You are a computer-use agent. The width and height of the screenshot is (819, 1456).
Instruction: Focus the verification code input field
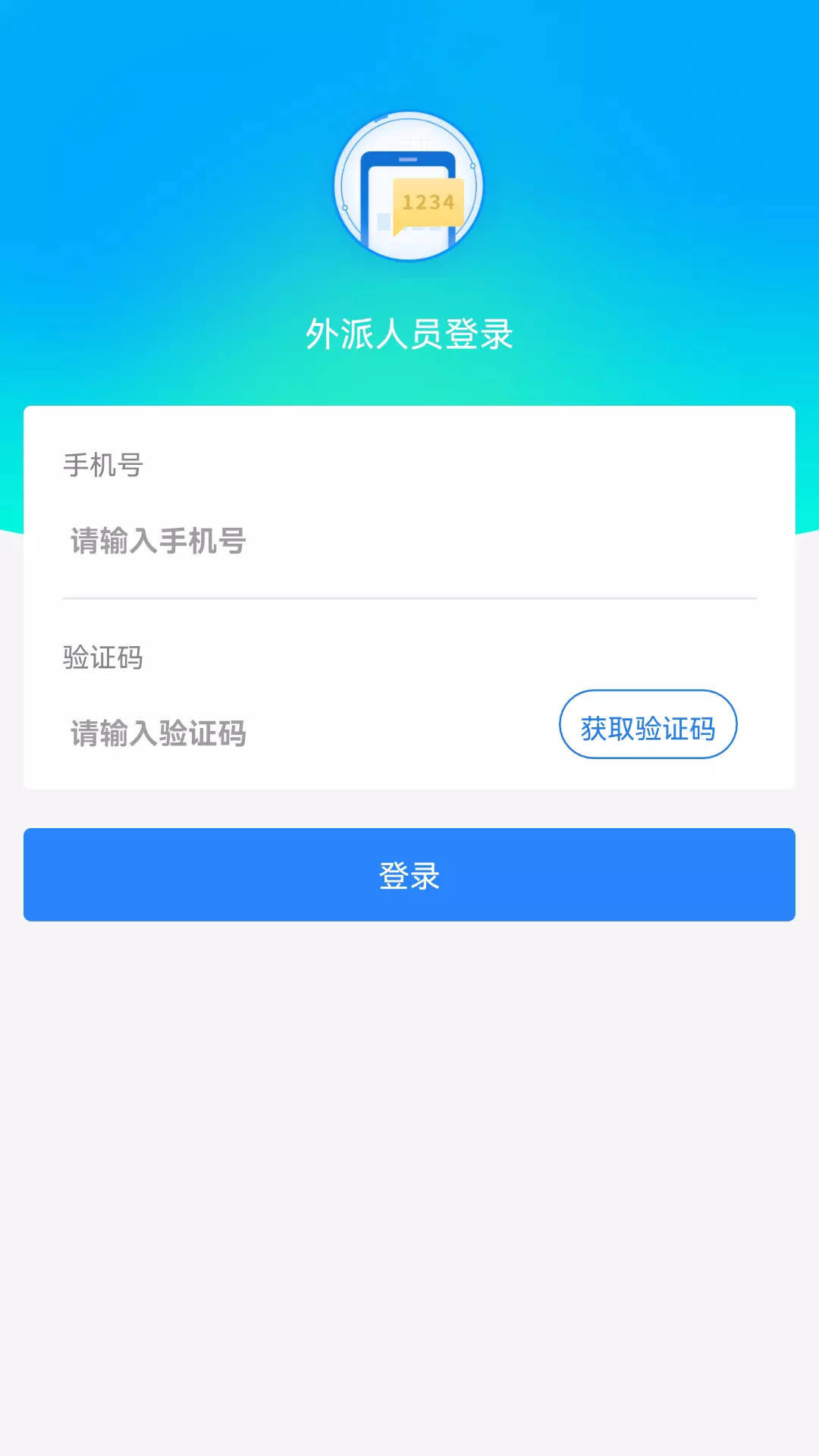(303, 733)
